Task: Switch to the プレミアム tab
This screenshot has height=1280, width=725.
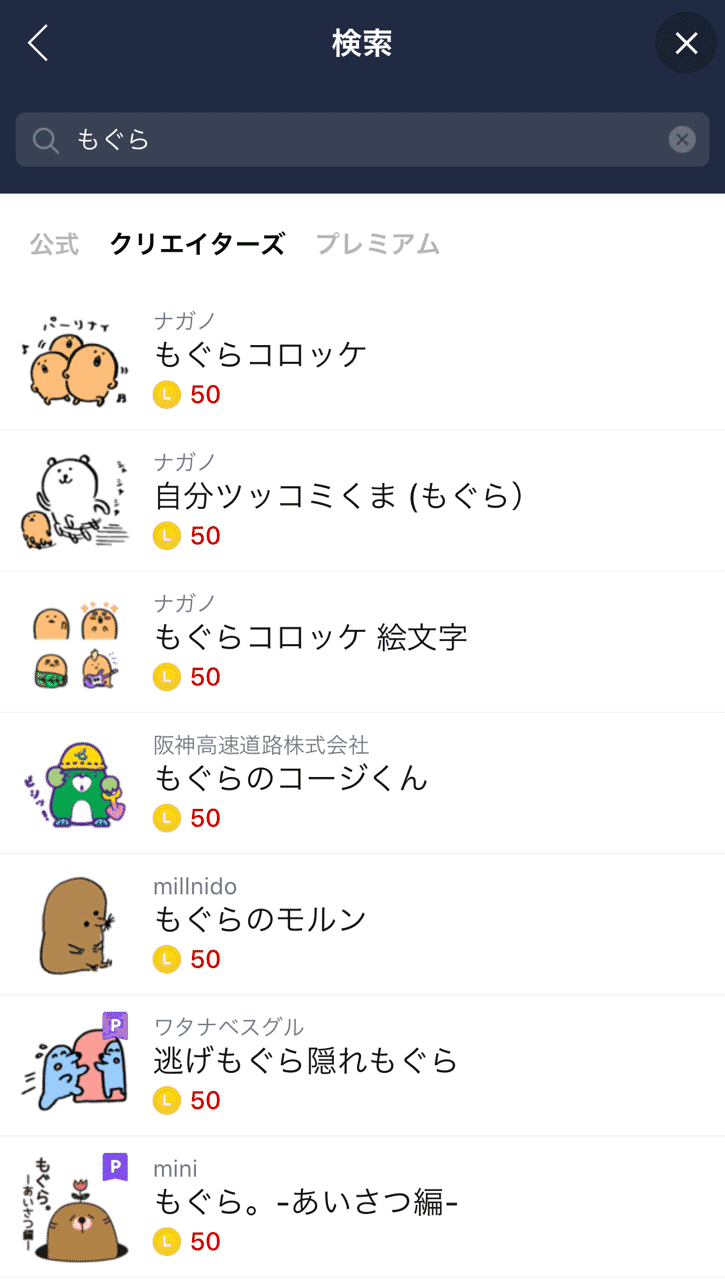Action: click(378, 244)
